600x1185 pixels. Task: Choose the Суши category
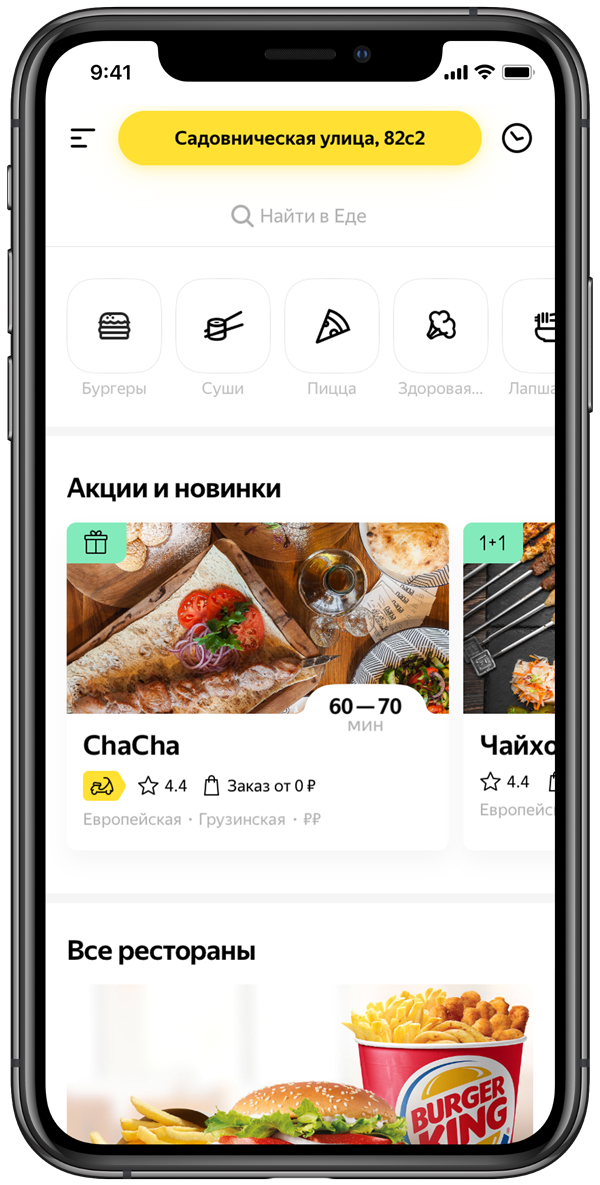223,327
